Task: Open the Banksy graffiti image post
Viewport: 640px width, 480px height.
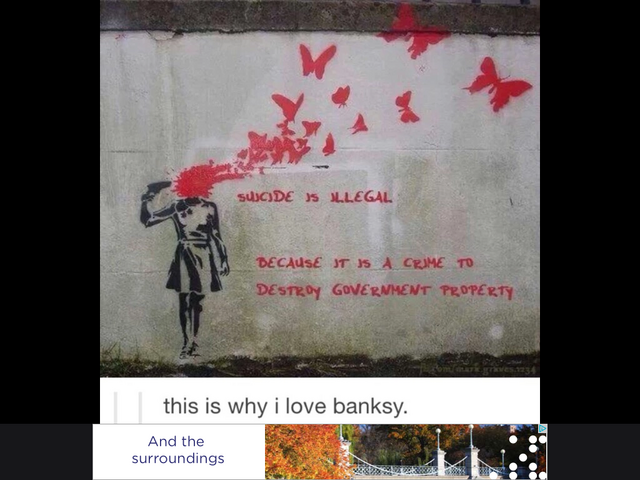Action: (x=320, y=188)
